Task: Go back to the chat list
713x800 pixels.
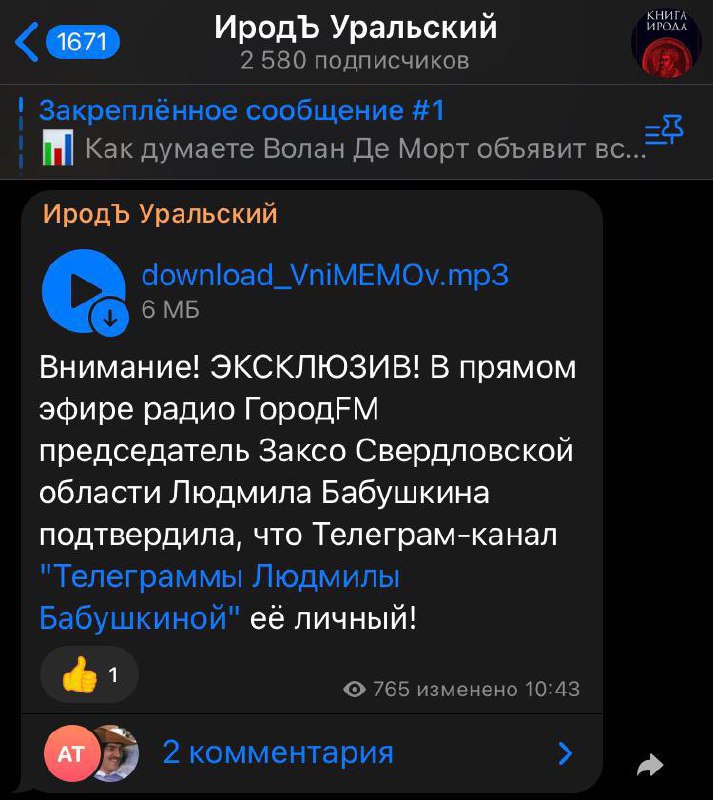Action: point(66,42)
